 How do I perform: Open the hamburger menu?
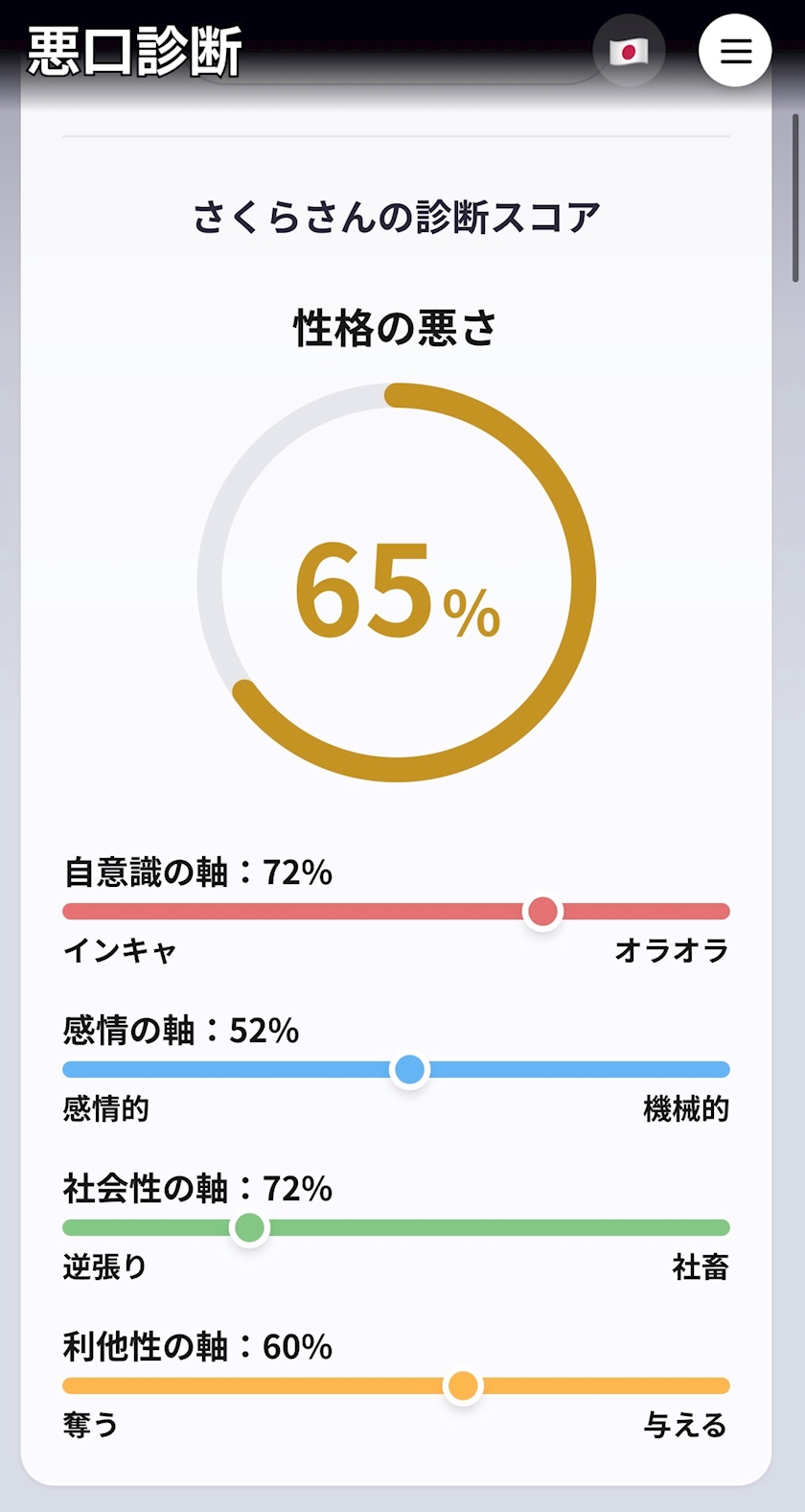click(735, 51)
